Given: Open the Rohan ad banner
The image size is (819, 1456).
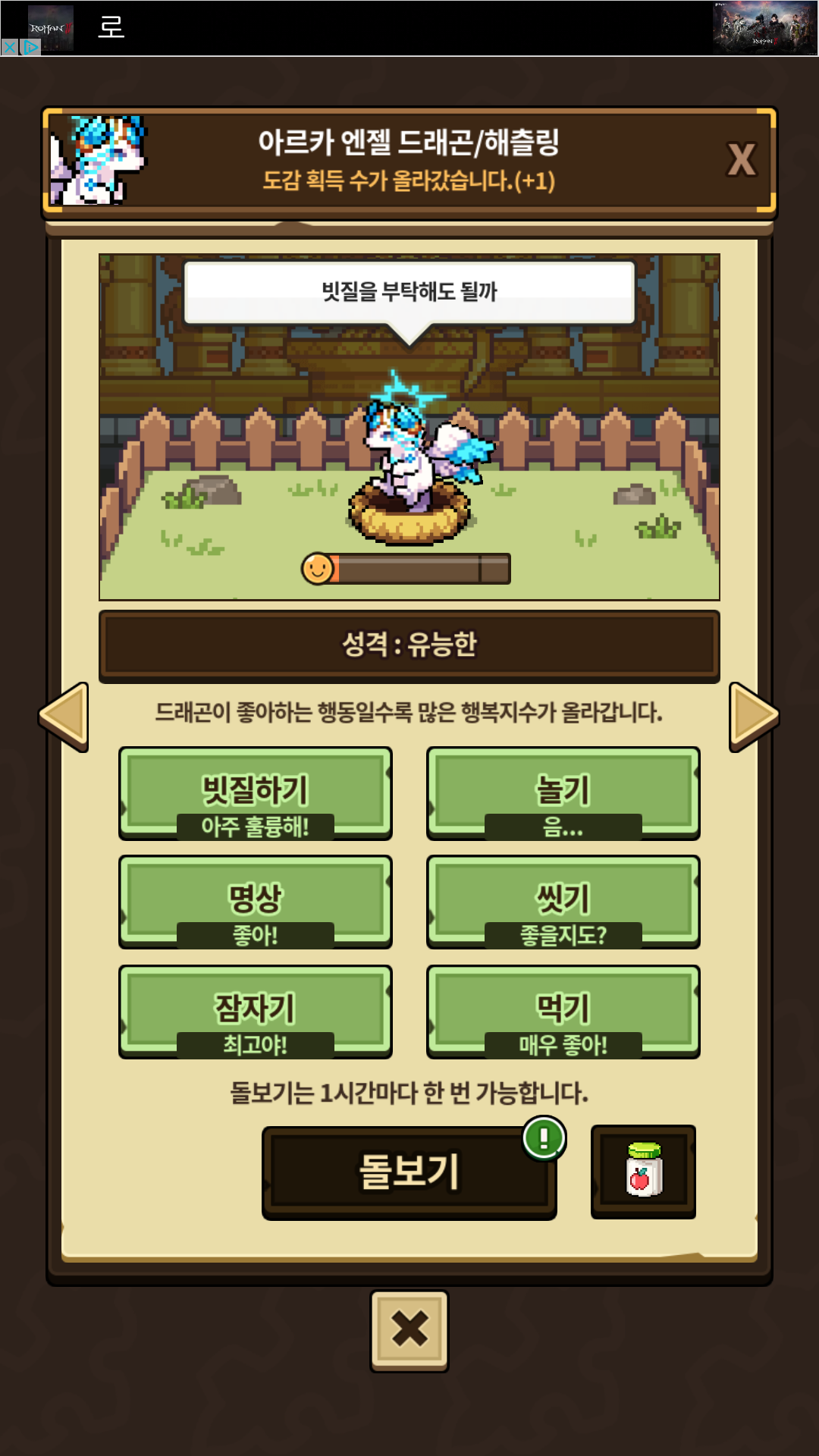Looking at the screenshot, I should coord(409,28).
